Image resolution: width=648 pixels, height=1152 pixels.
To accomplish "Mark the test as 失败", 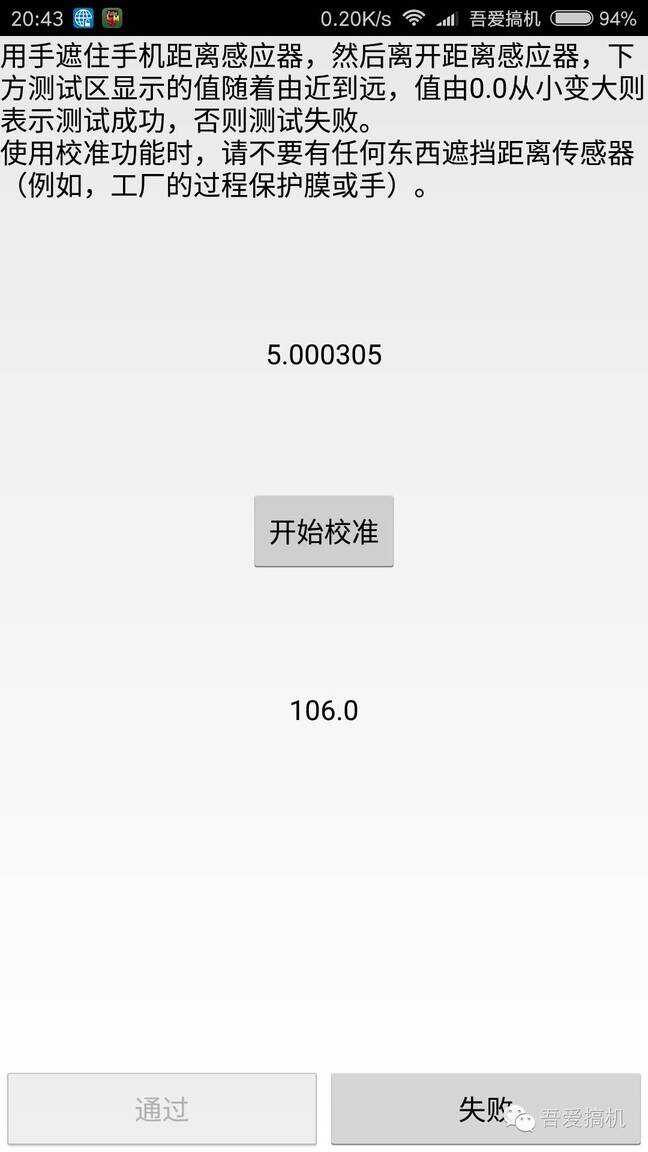I will [x=485, y=1108].
